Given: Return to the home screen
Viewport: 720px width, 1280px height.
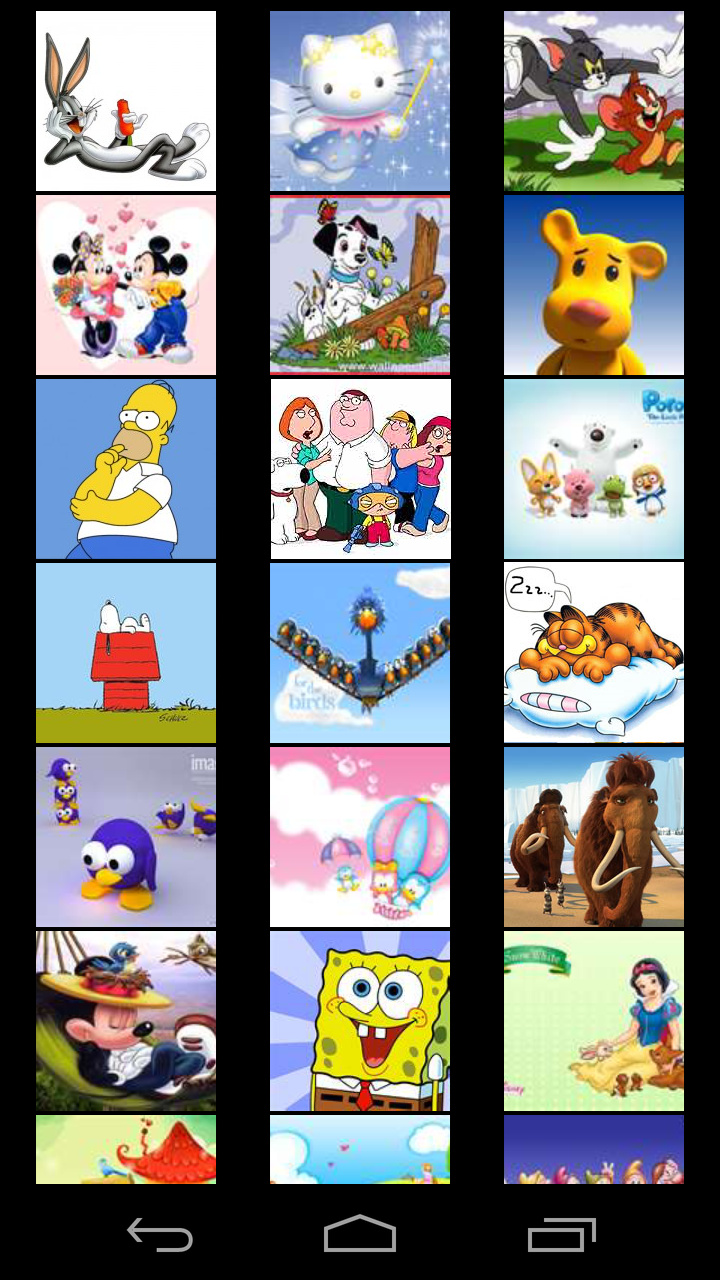Looking at the screenshot, I should 360,1234.
